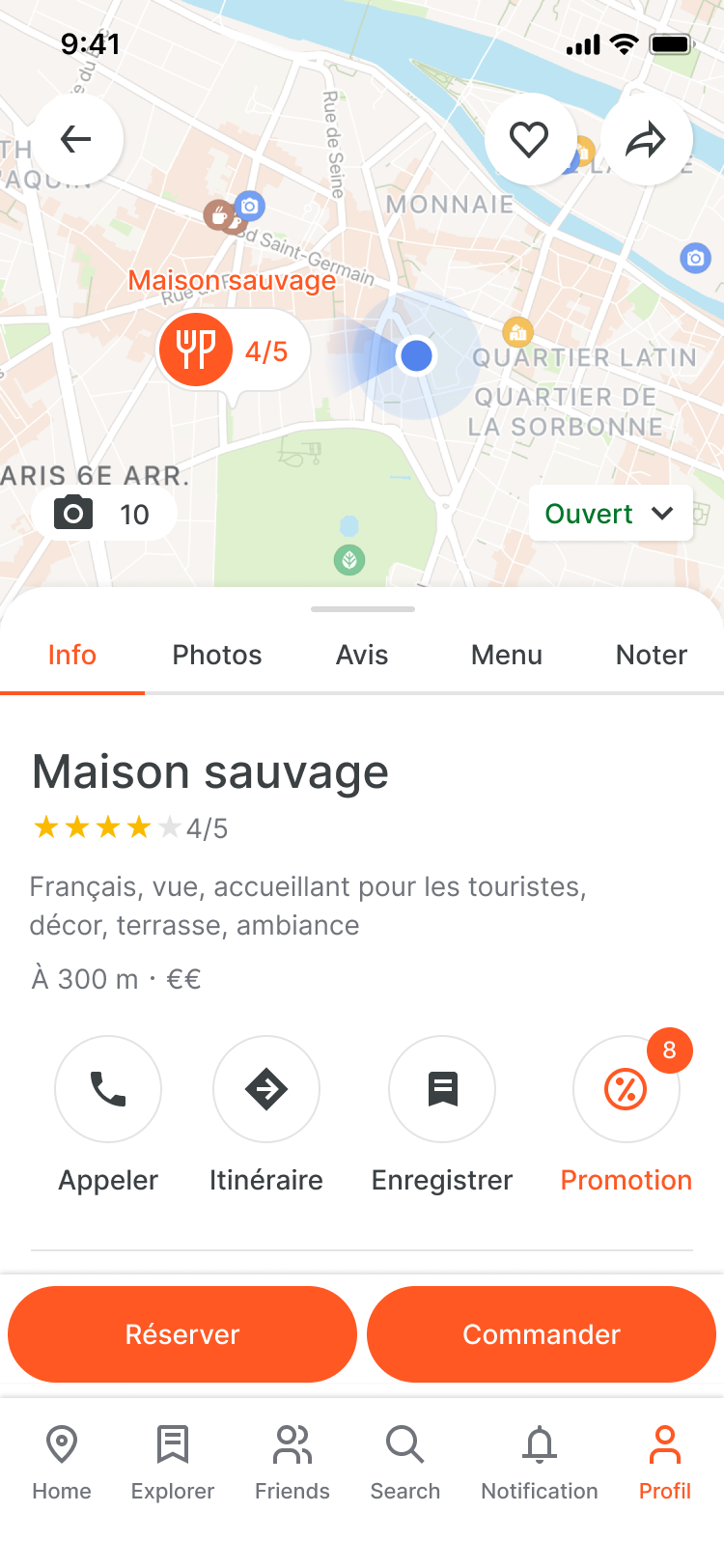The image size is (724, 1568).
Task: Open the Menu tab
Action: [x=507, y=655]
